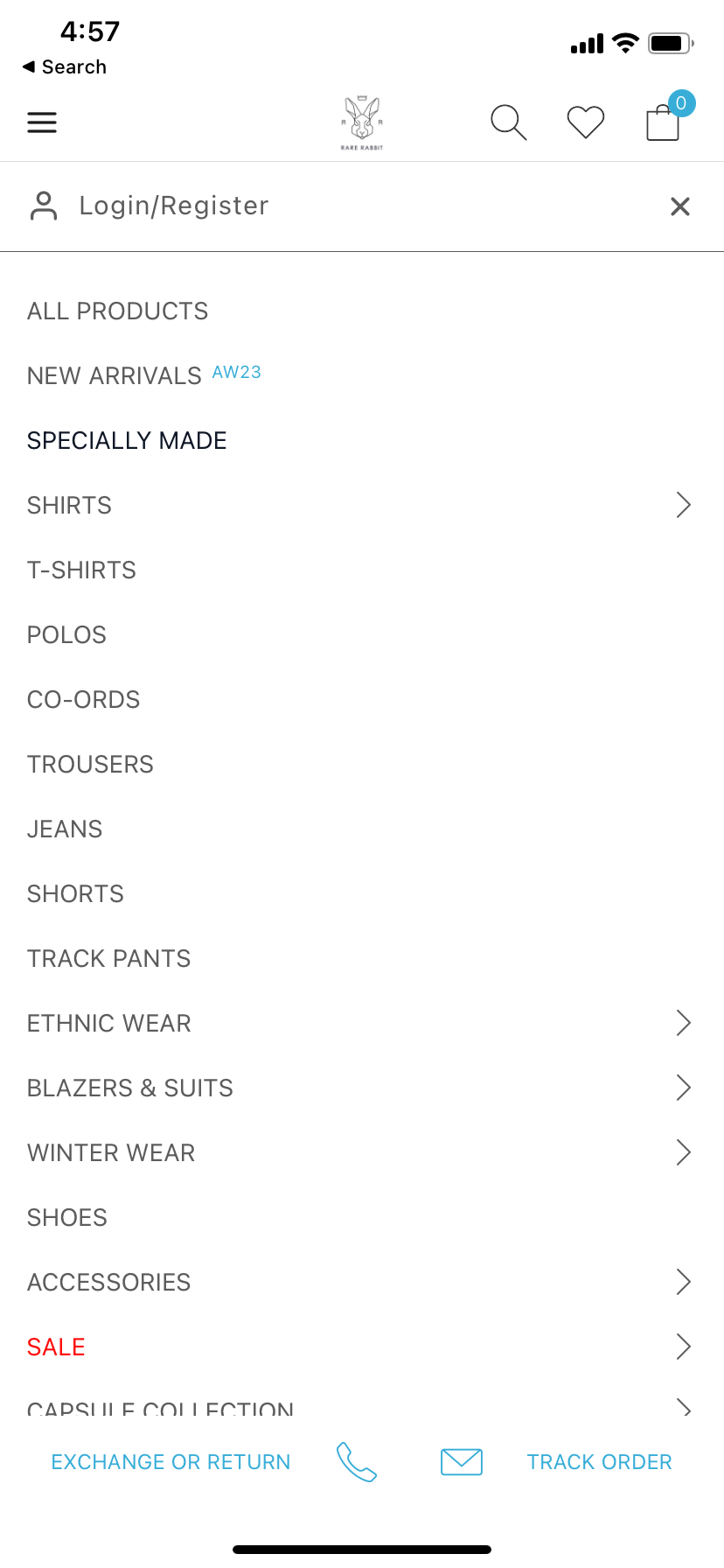
Task: Email support via the envelope icon
Action: click(x=461, y=1461)
